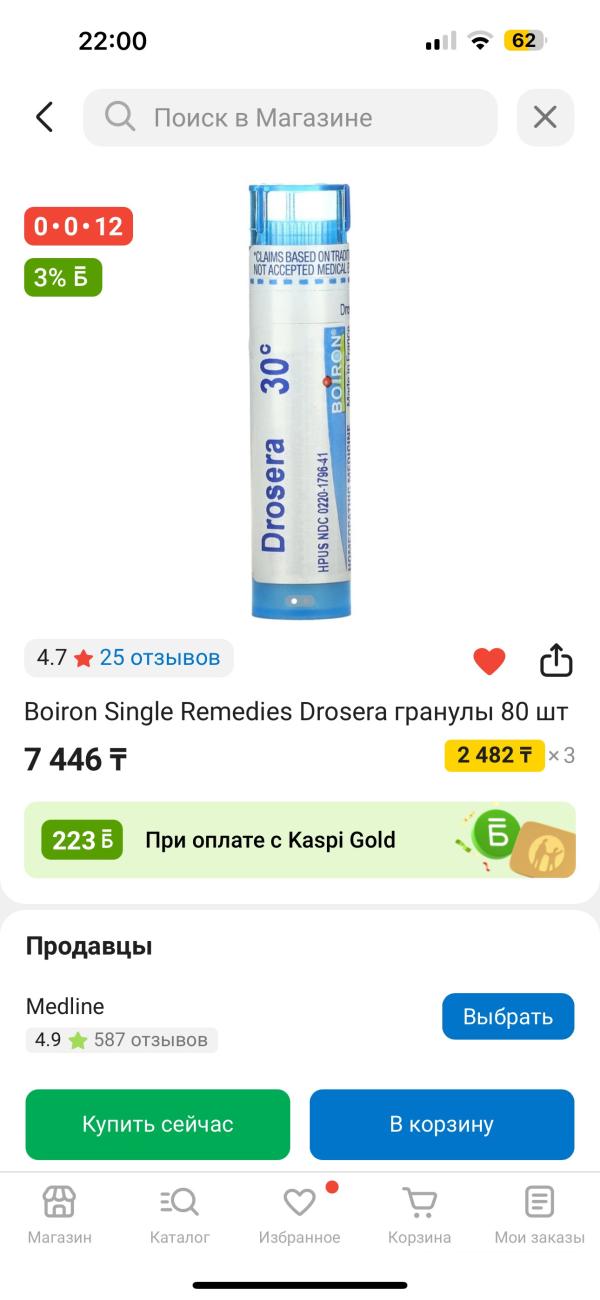
Task: Open the 25 отзывов reviews link
Action: point(159,658)
